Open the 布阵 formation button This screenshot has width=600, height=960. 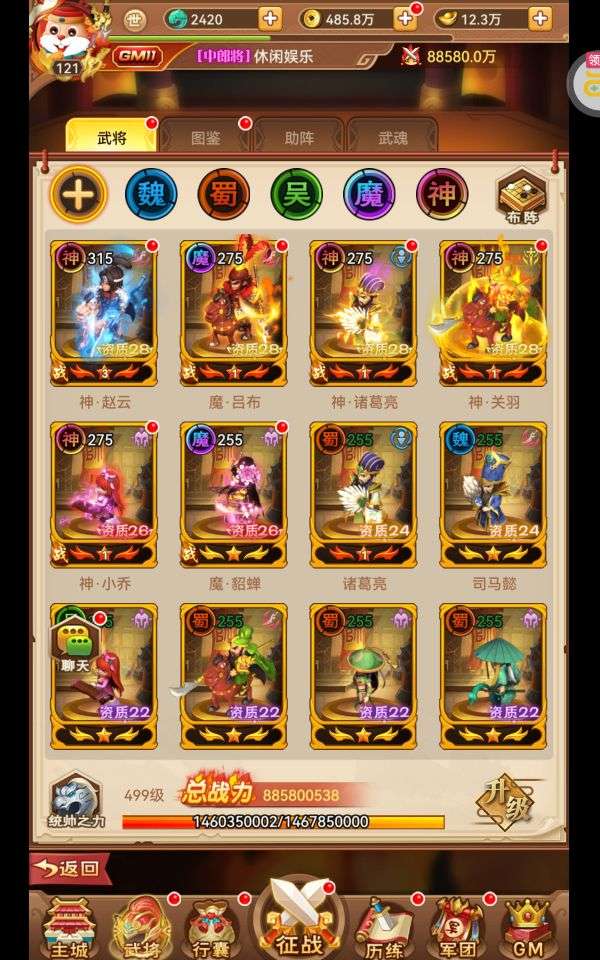(x=522, y=197)
